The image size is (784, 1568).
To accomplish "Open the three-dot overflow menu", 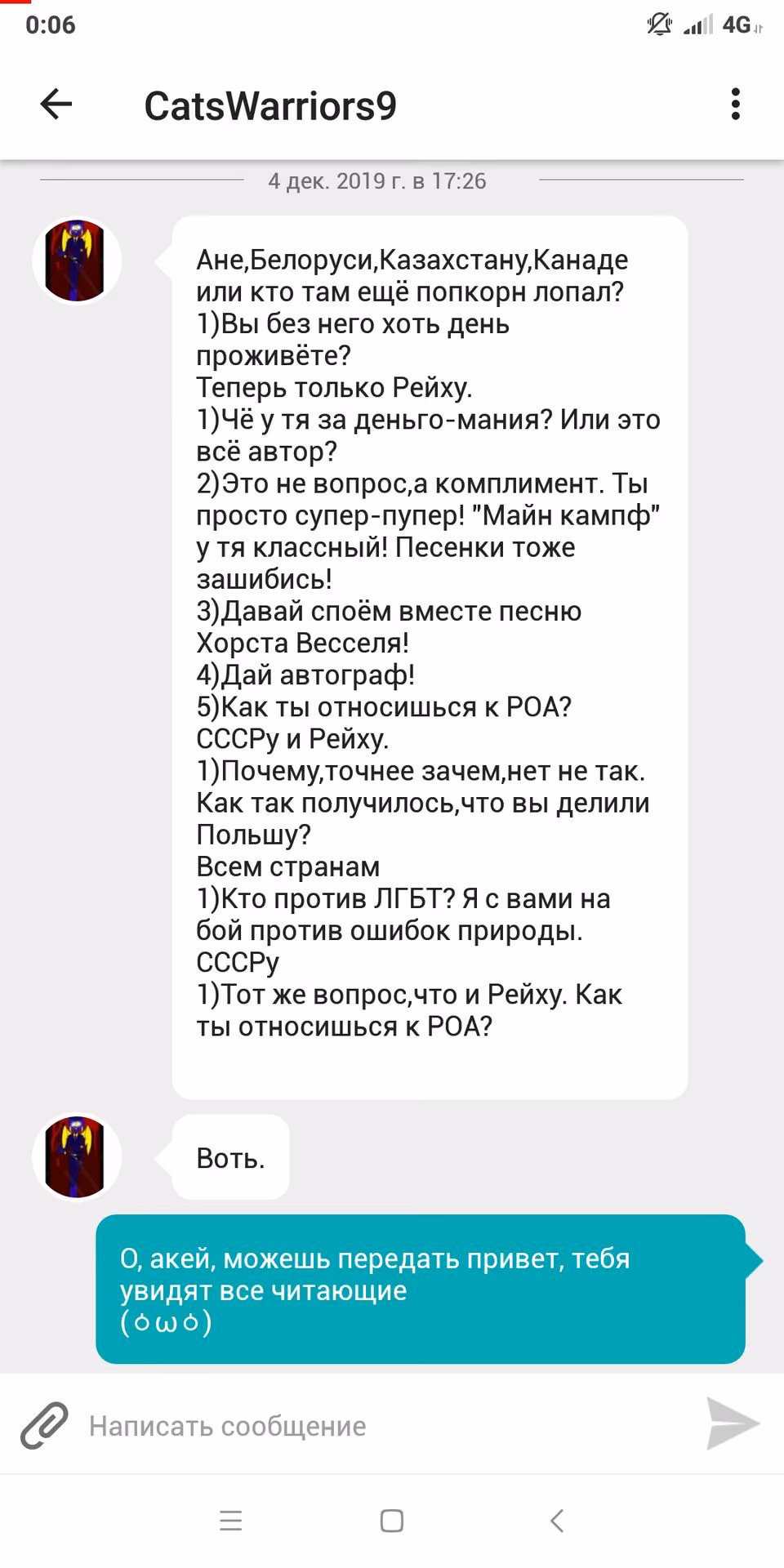I will click(x=735, y=105).
